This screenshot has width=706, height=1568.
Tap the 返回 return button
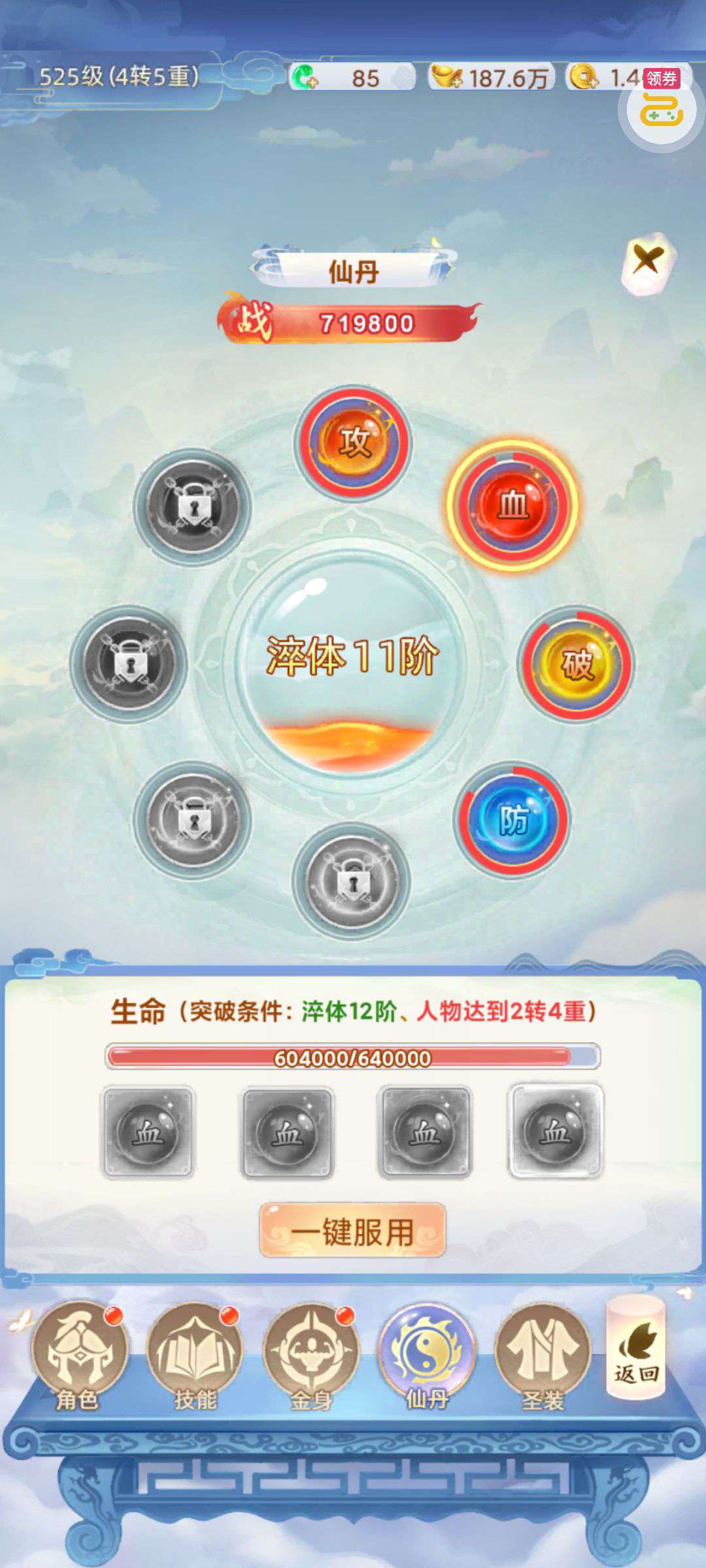636,1347
